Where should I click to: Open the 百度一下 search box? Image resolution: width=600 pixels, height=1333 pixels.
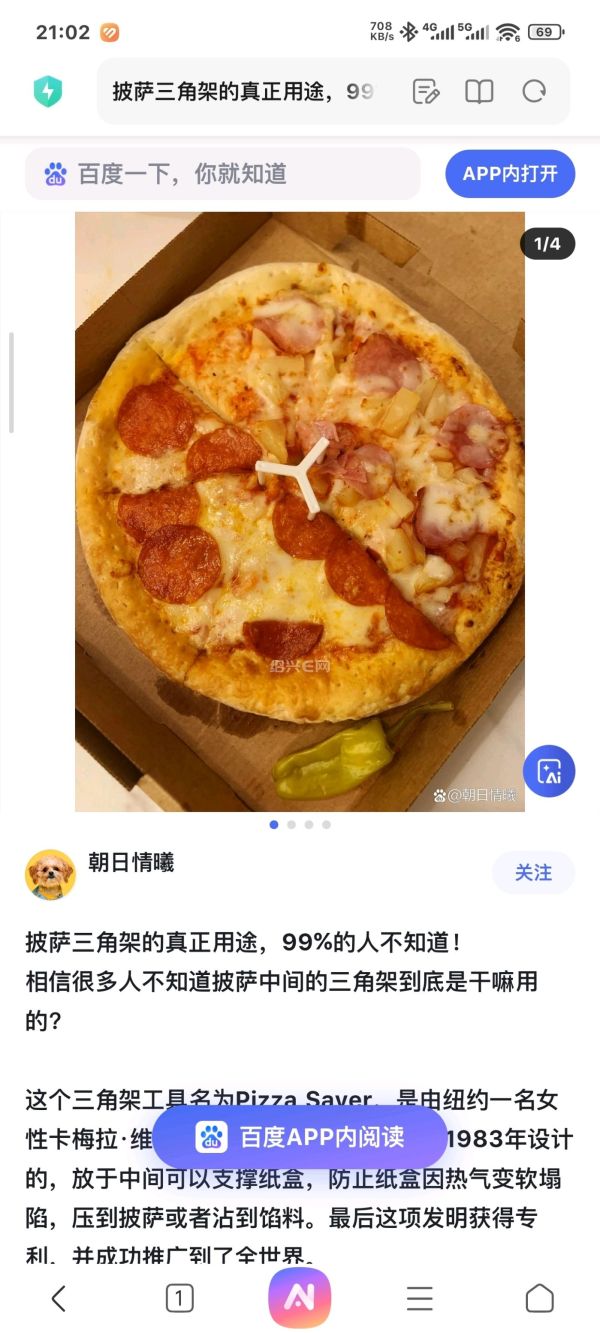[222, 174]
